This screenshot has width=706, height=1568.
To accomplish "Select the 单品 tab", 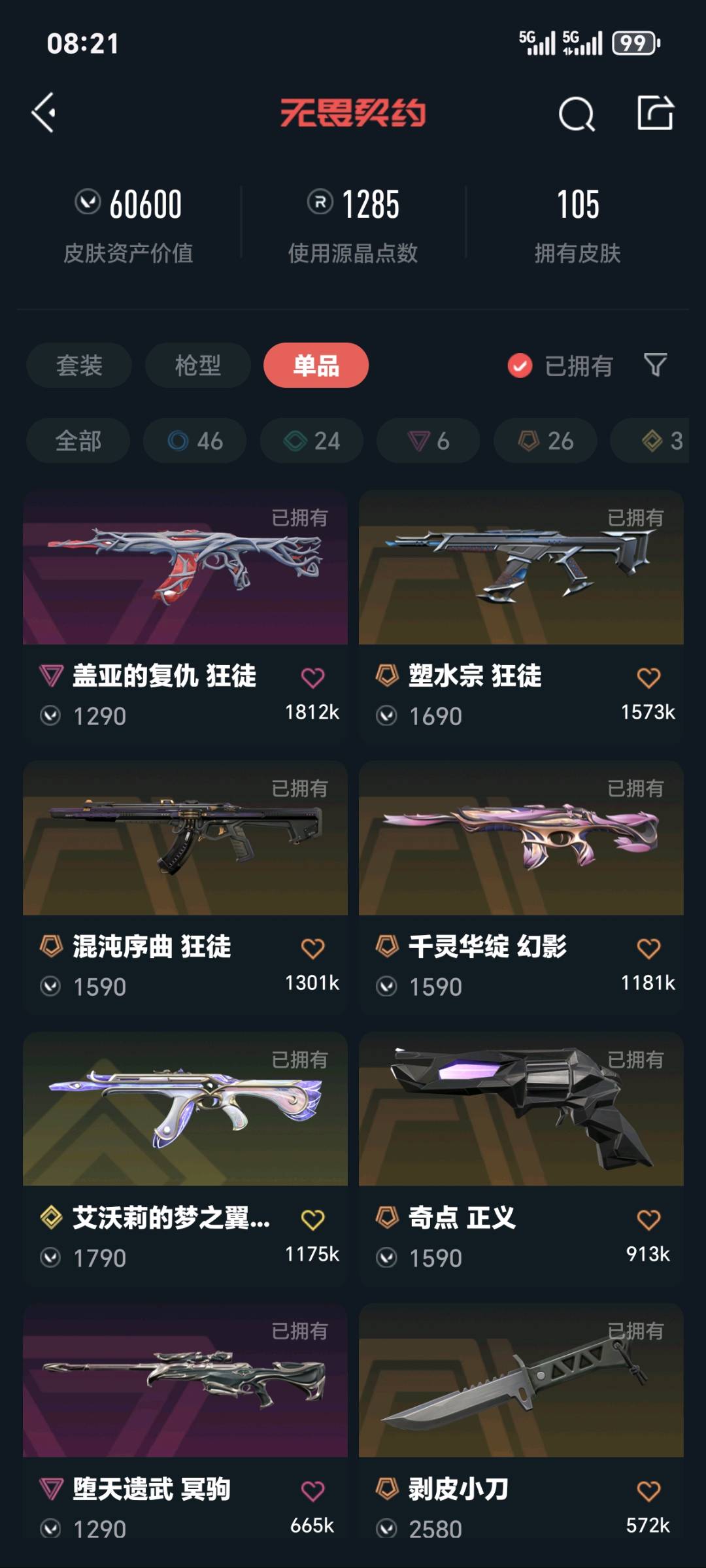I will [x=316, y=366].
